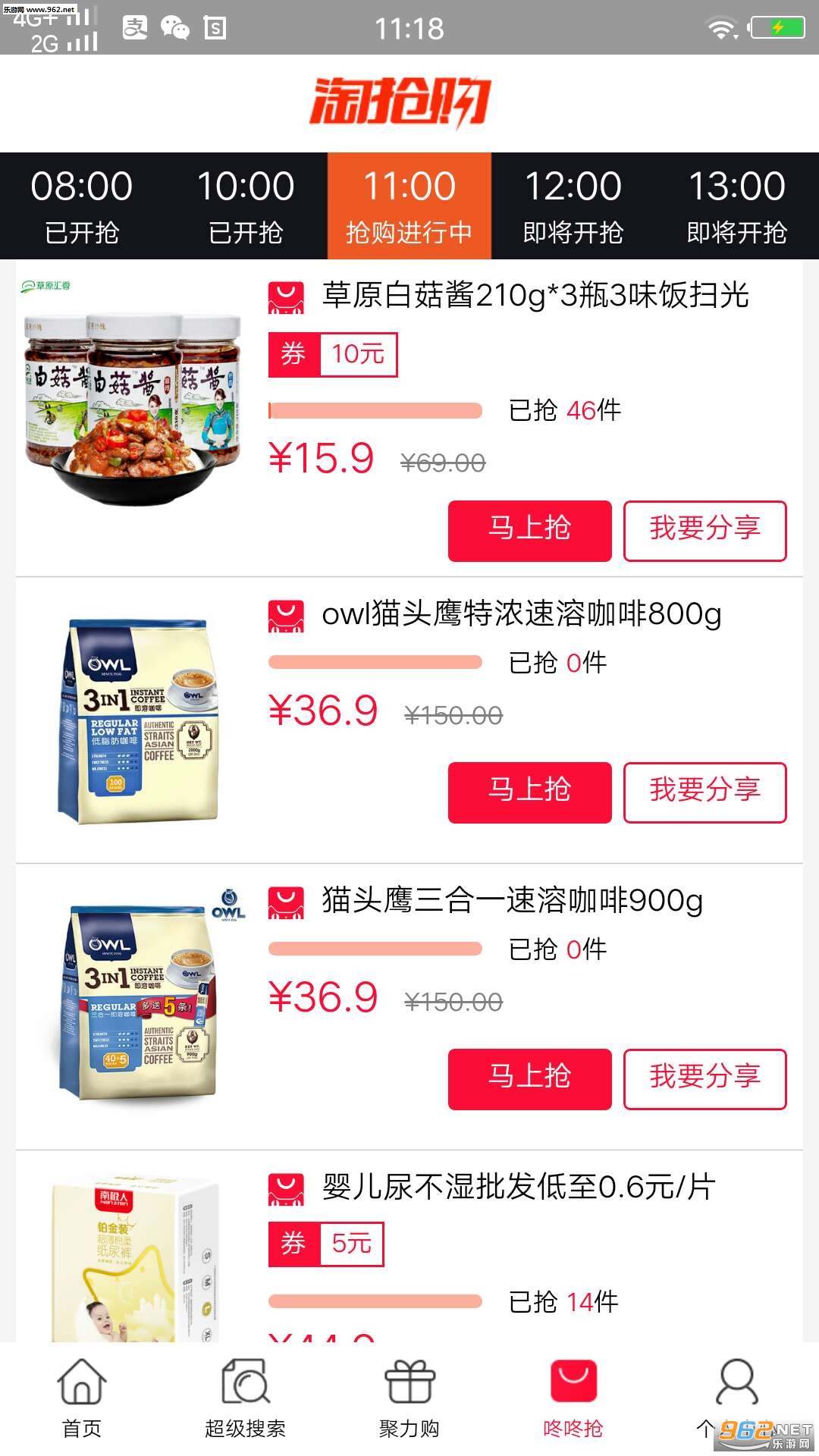819x1456 pixels.
Task: Share the 草原白菇酱 deal via 我要分享
Action: 704,530
